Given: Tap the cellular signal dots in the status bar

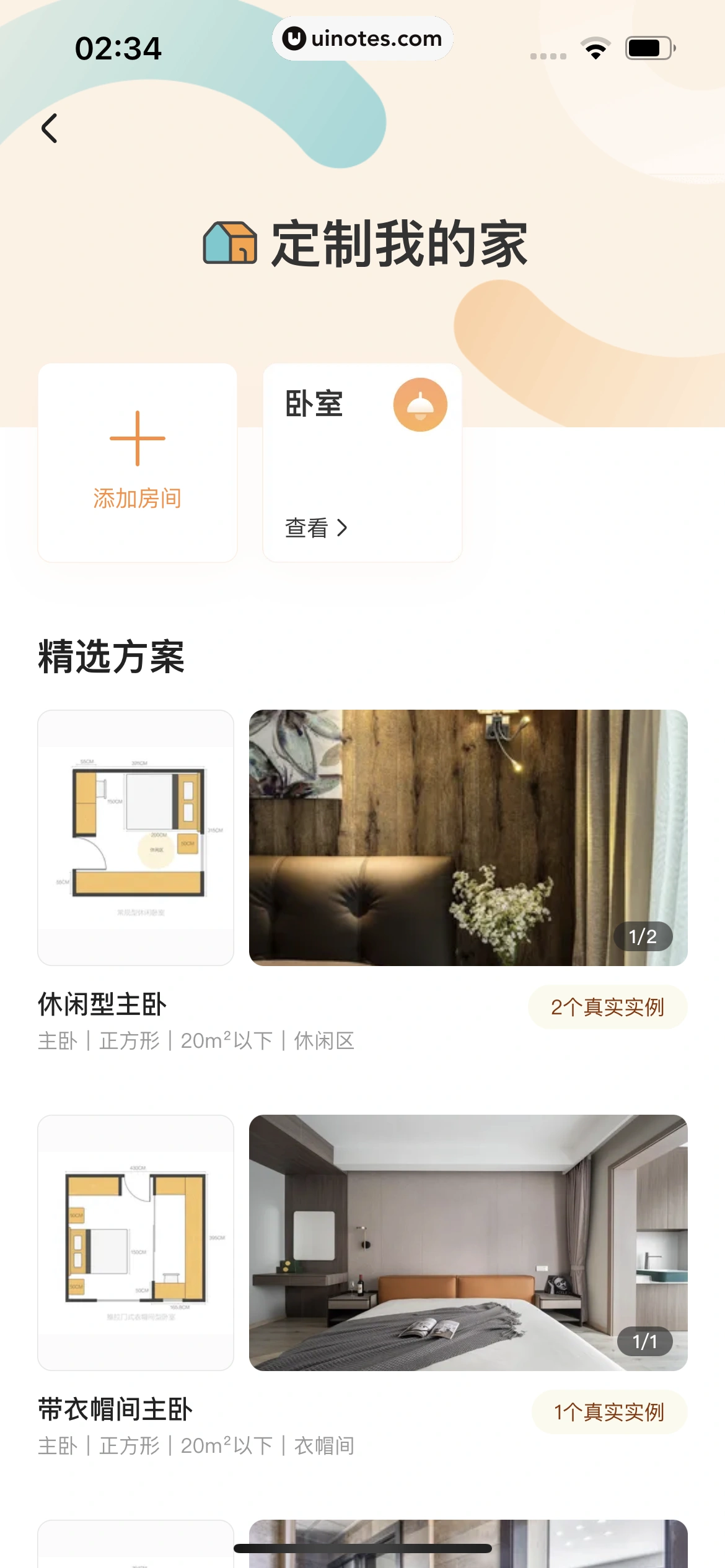Looking at the screenshot, I should coord(547,56).
